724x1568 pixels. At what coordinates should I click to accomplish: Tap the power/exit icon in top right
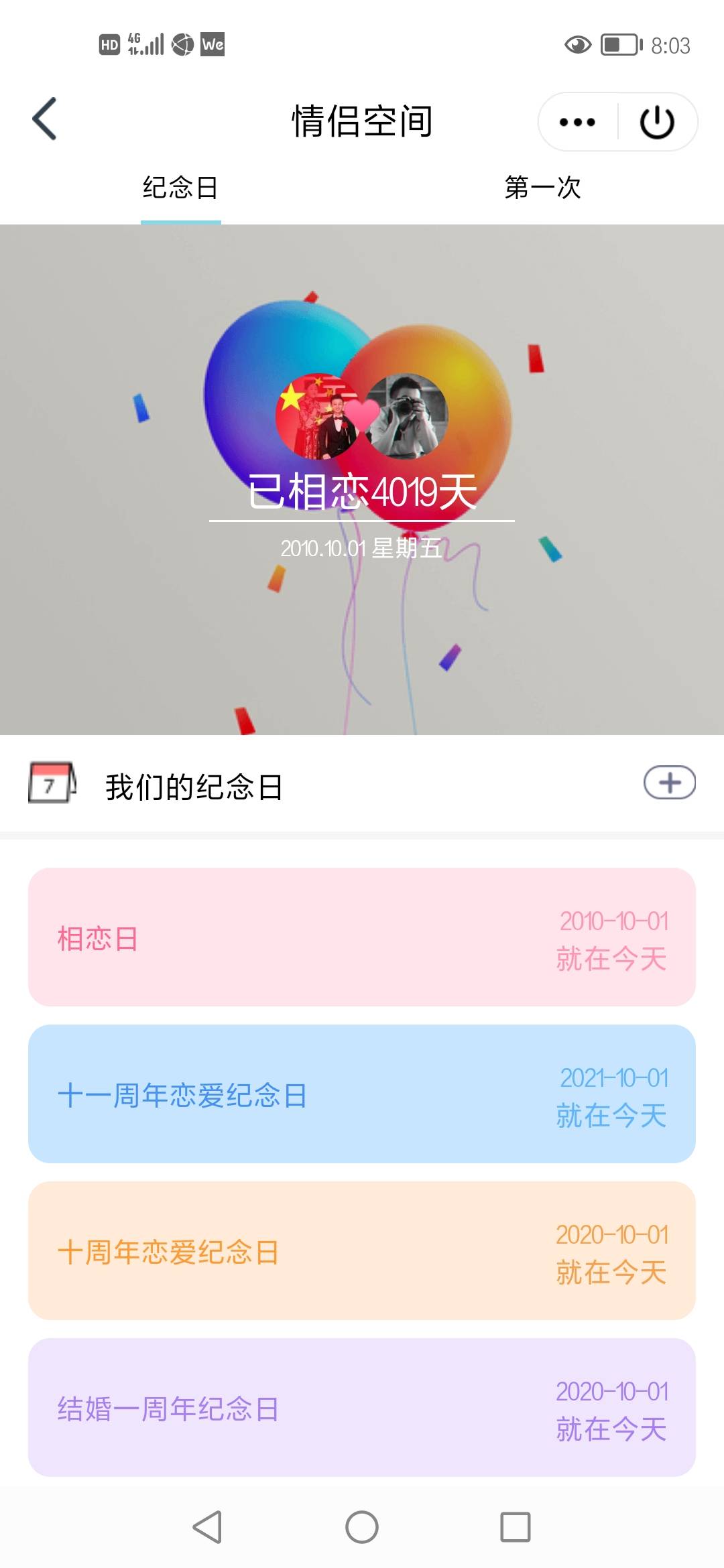tap(656, 121)
